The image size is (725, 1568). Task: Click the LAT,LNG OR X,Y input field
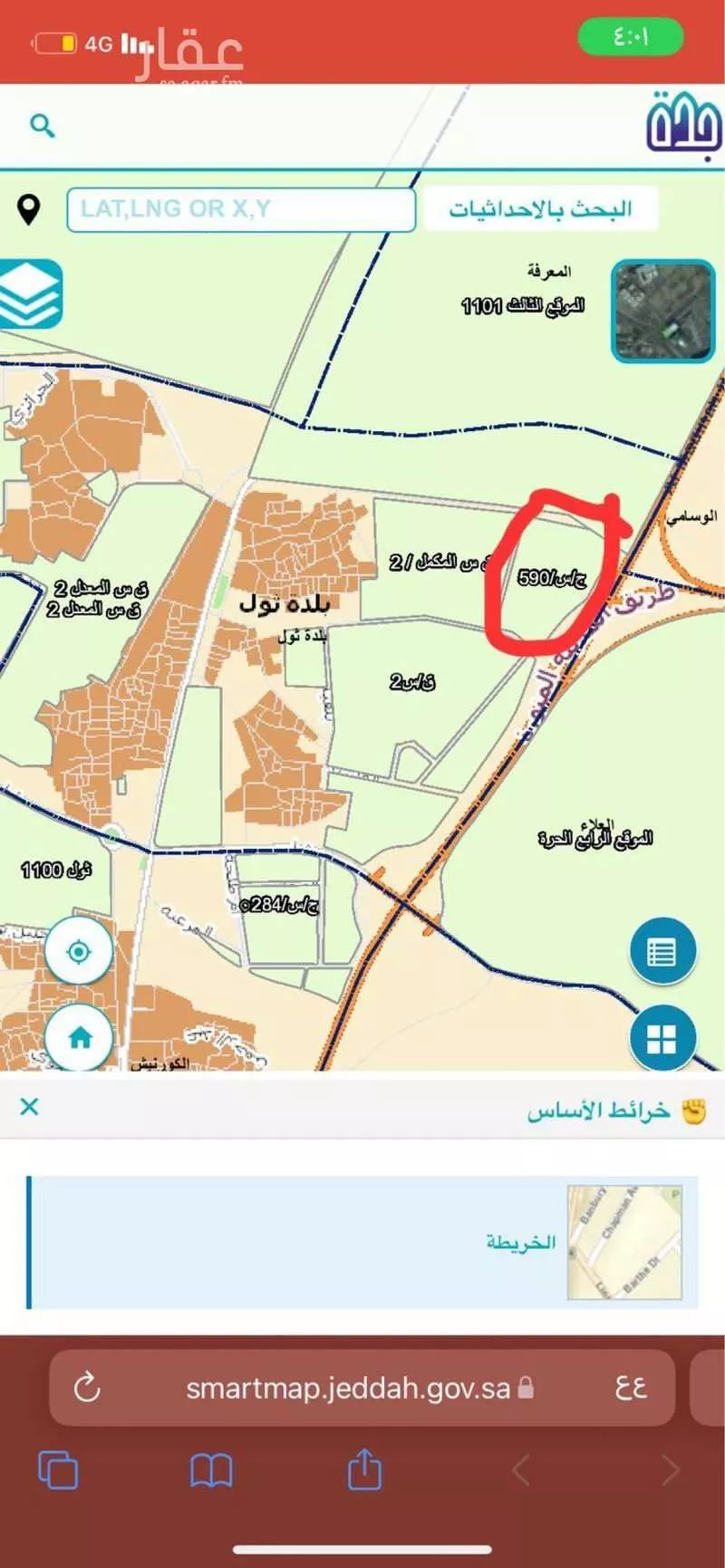(240, 209)
